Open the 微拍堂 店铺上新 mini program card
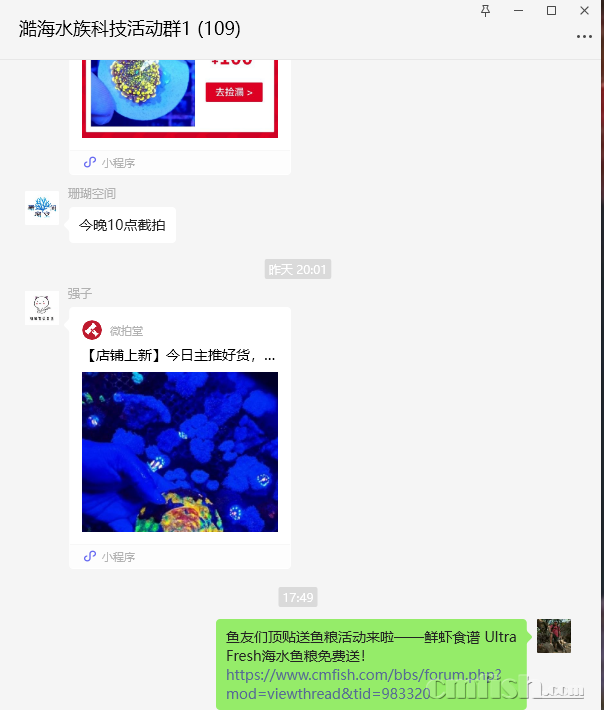Screen dimensions: 604x710 [x=180, y=440]
